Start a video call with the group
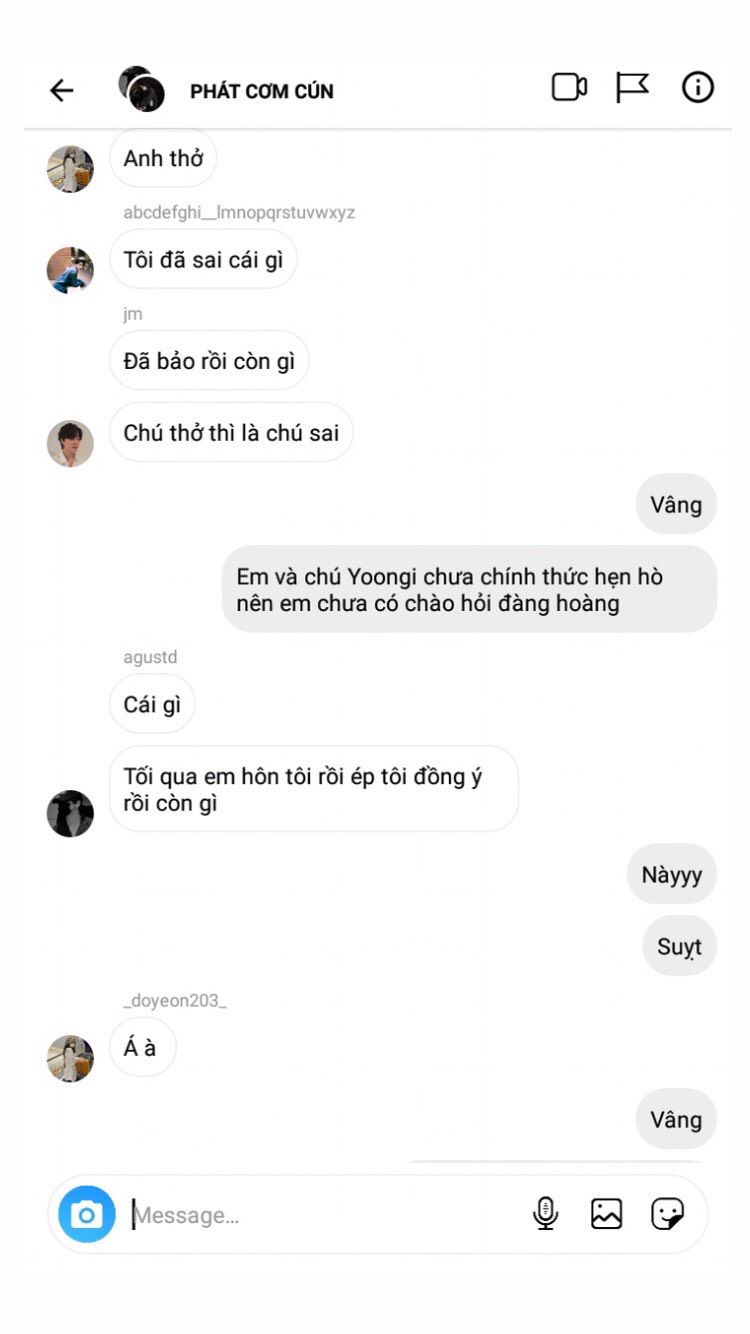750x1334 pixels. [x=569, y=88]
